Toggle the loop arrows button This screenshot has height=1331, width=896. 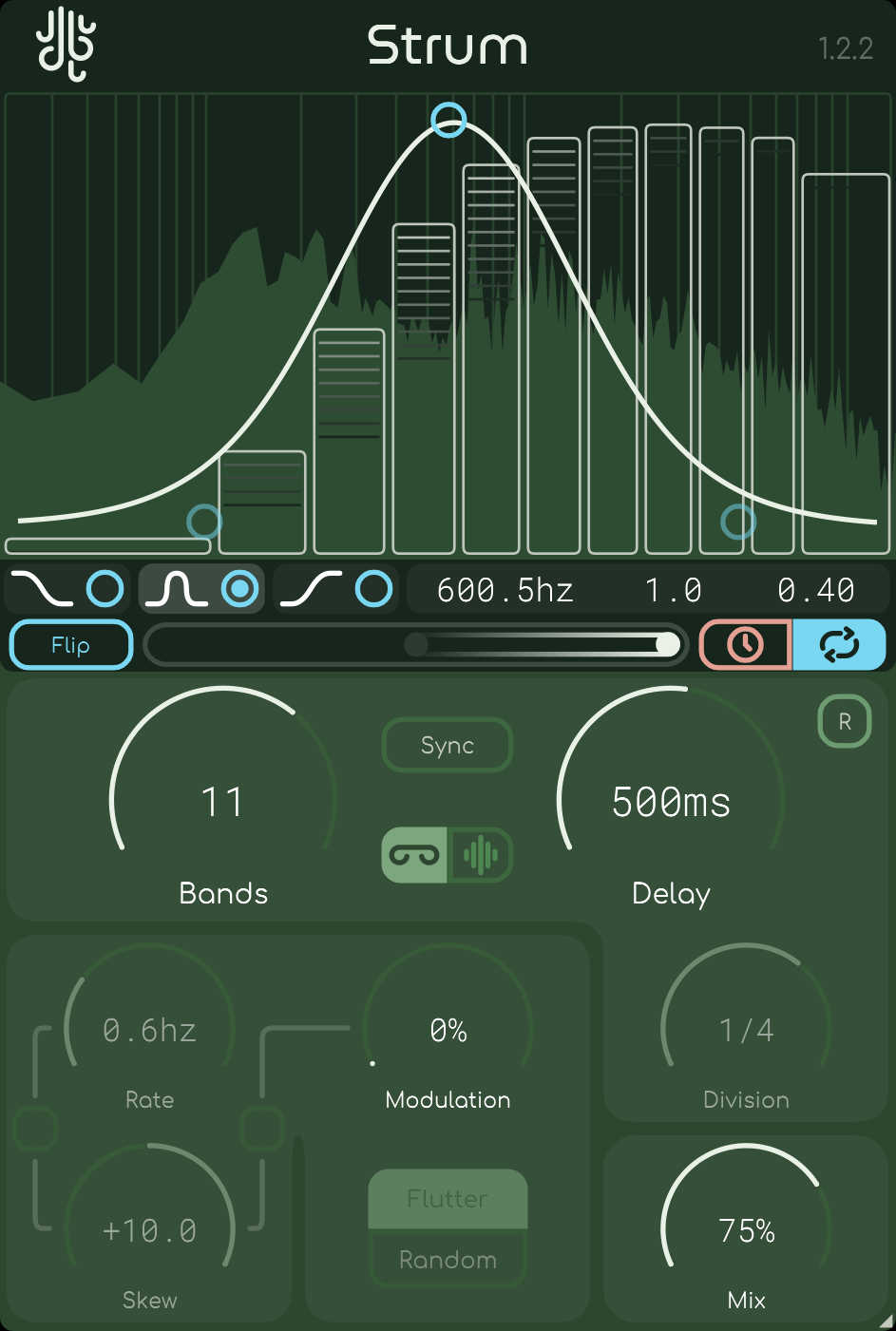pyautogui.click(x=839, y=645)
